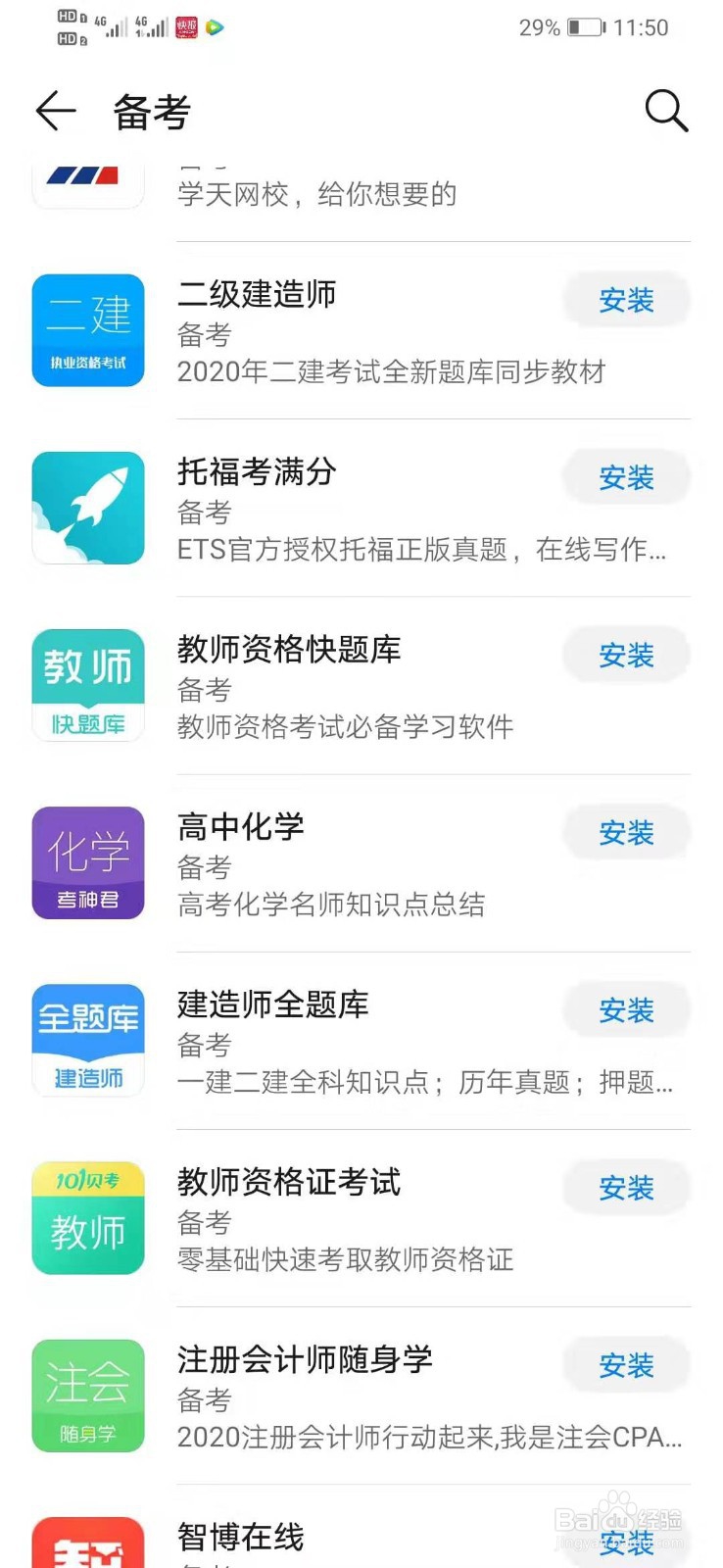Tap the 备考 page title
This screenshot has height=1568, width=723.
coord(151,111)
